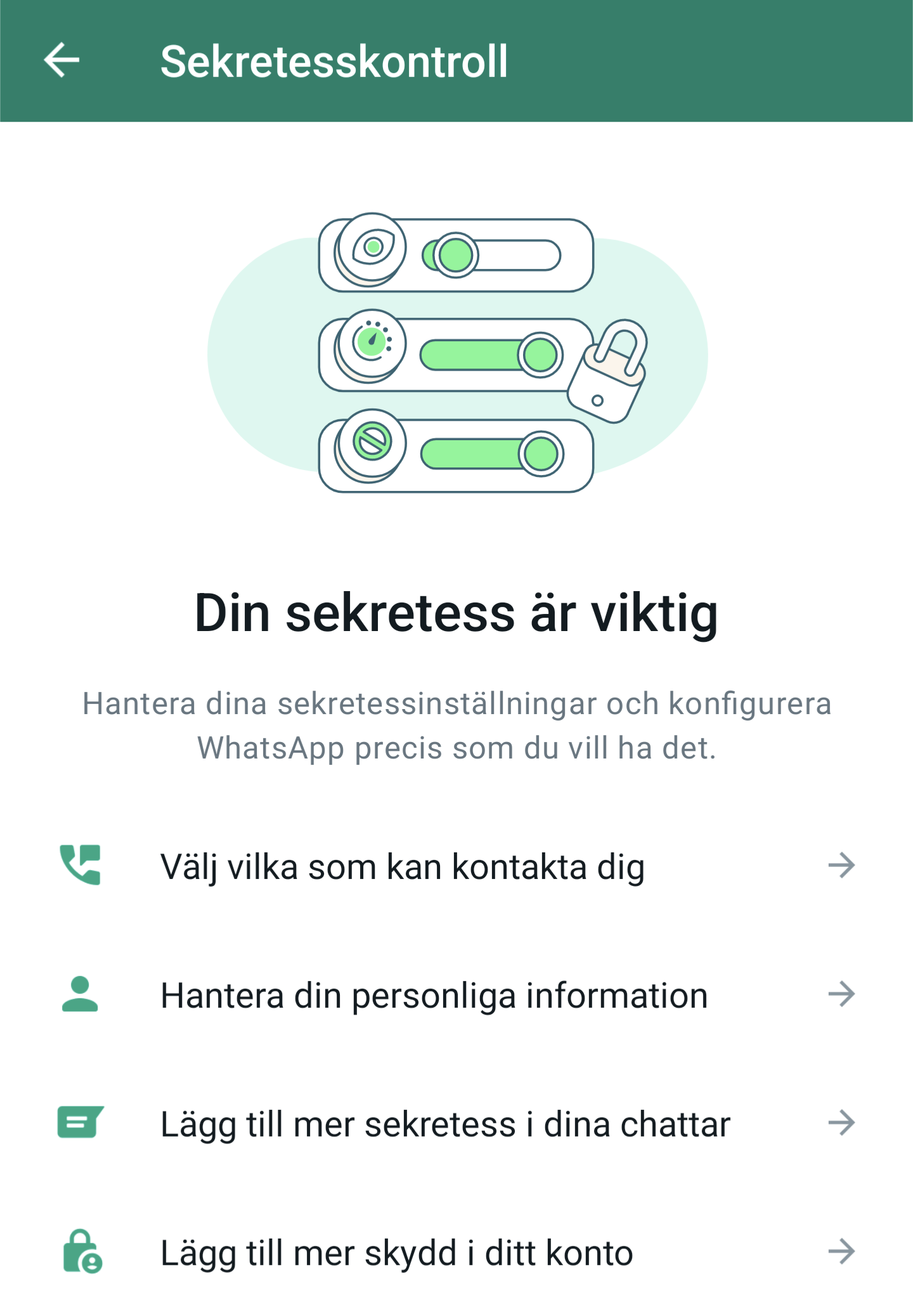This screenshot has width=913, height=1316.
Task: Open Välj vilka som kan kontakta dig
Action: [456, 866]
